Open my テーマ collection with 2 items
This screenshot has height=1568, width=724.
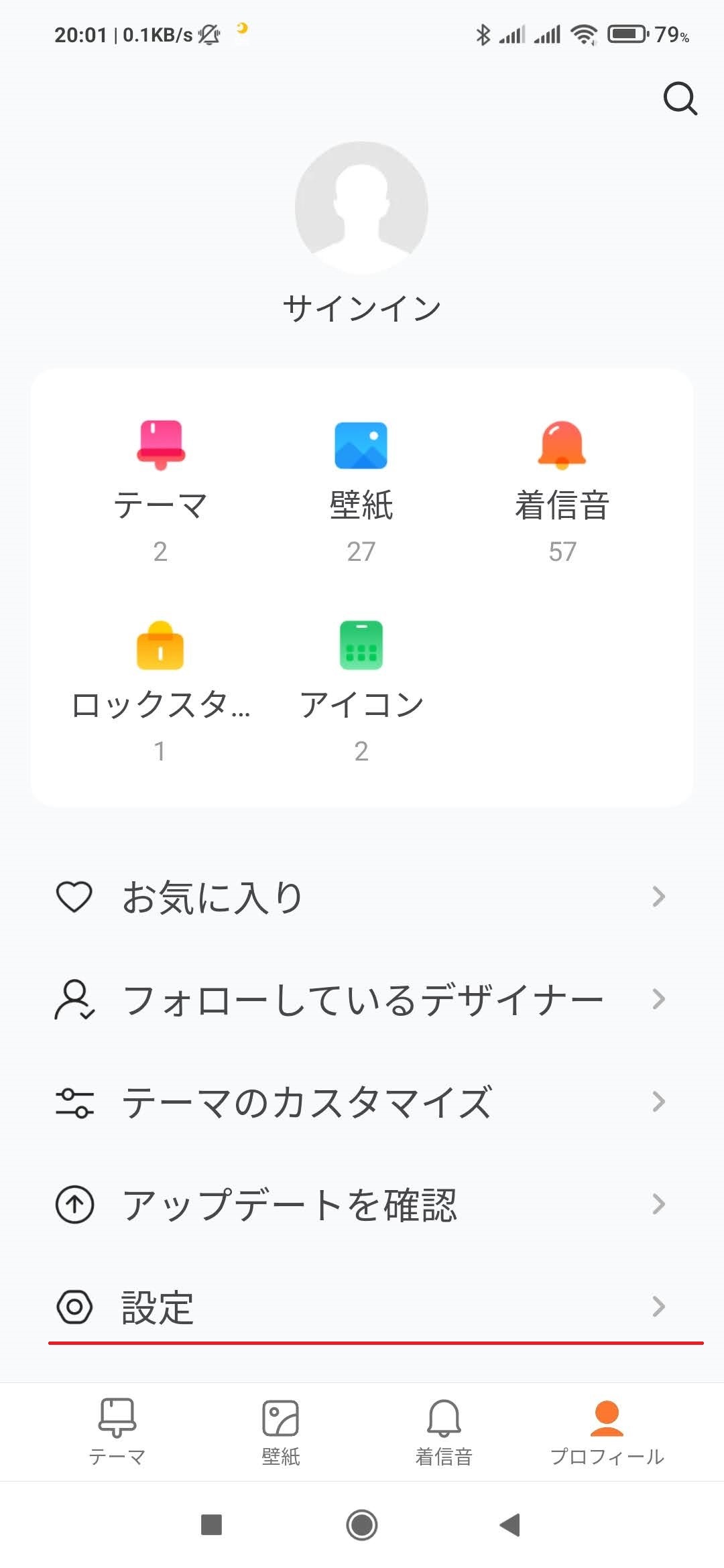pyautogui.click(x=160, y=491)
